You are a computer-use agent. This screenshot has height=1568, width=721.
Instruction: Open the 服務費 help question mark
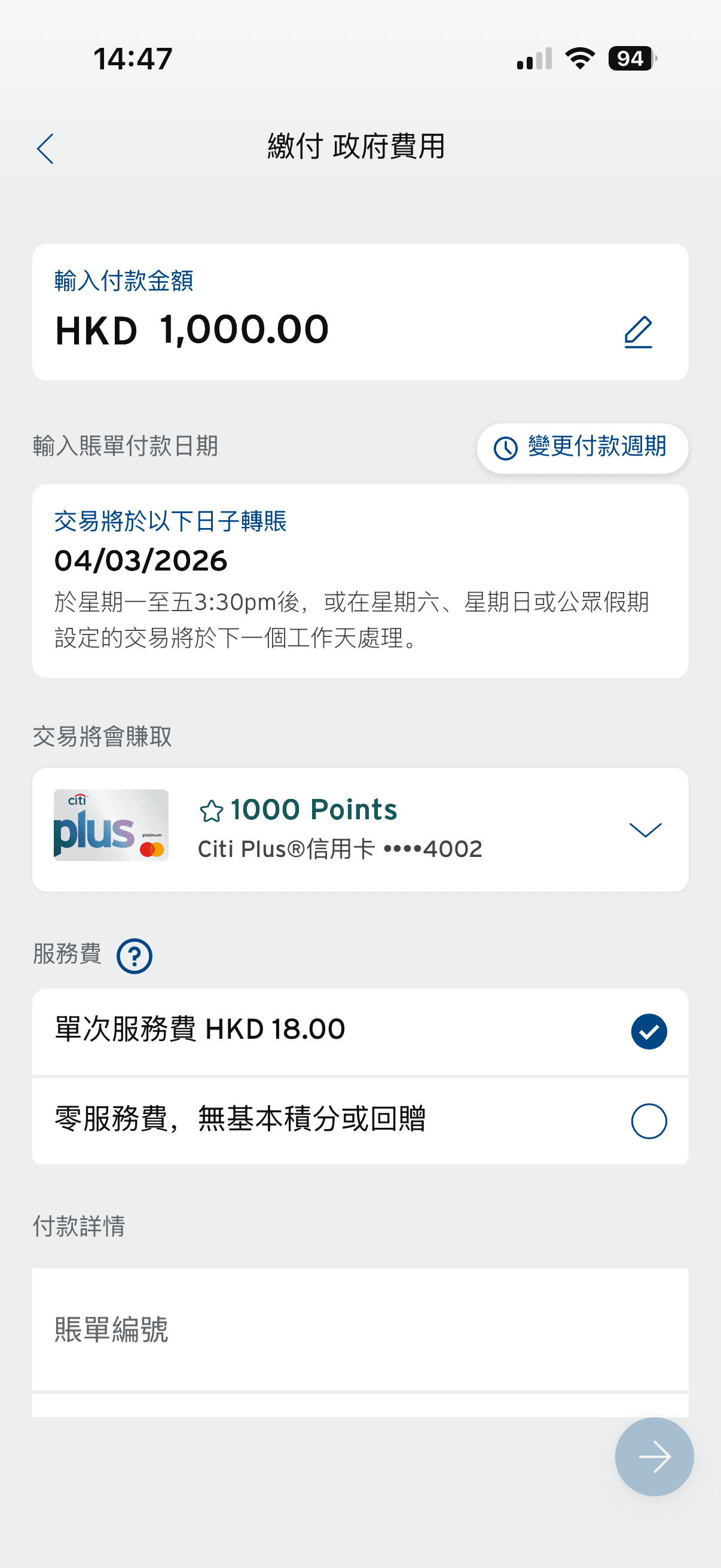[134, 956]
